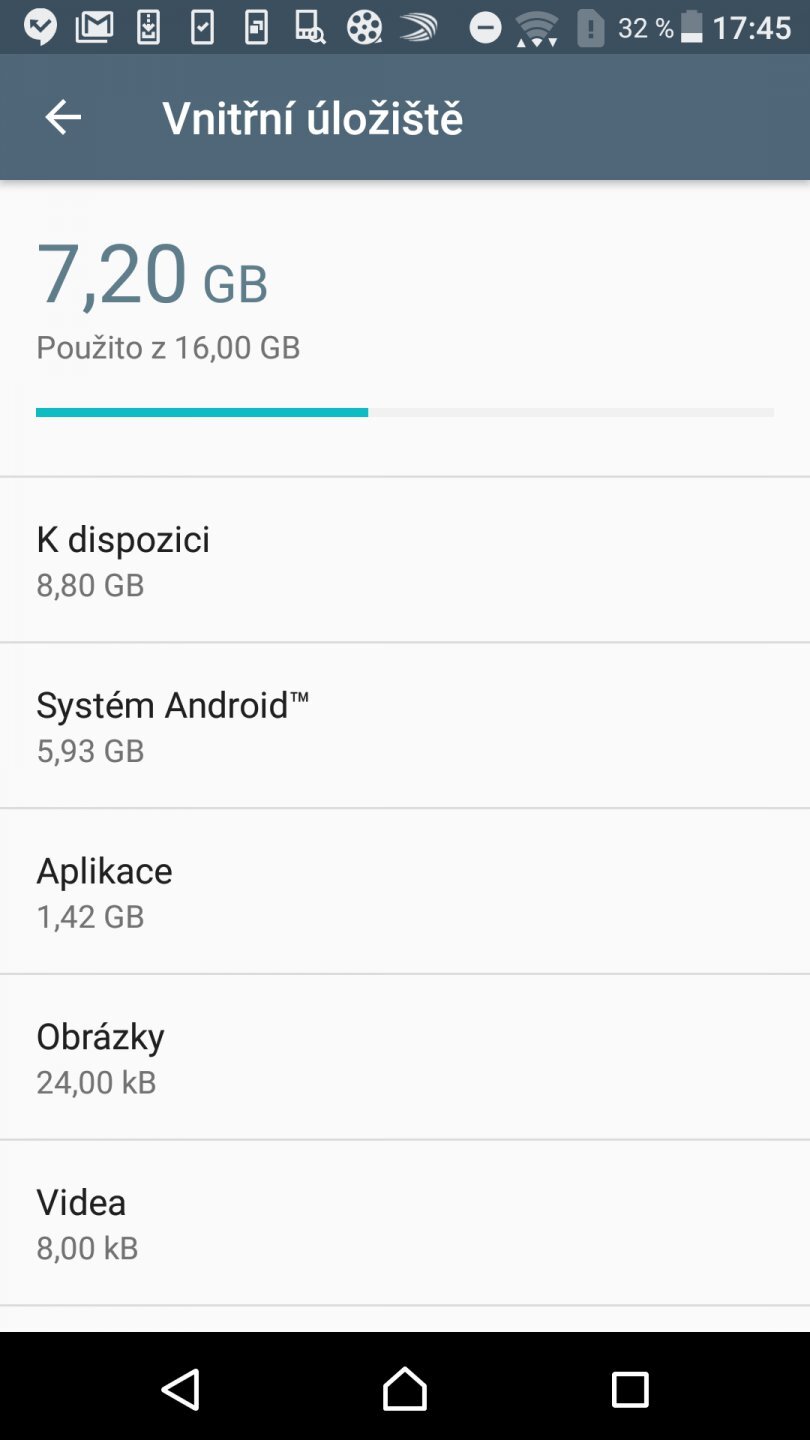Tap the Do Not Disturb status icon

point(485,26)
